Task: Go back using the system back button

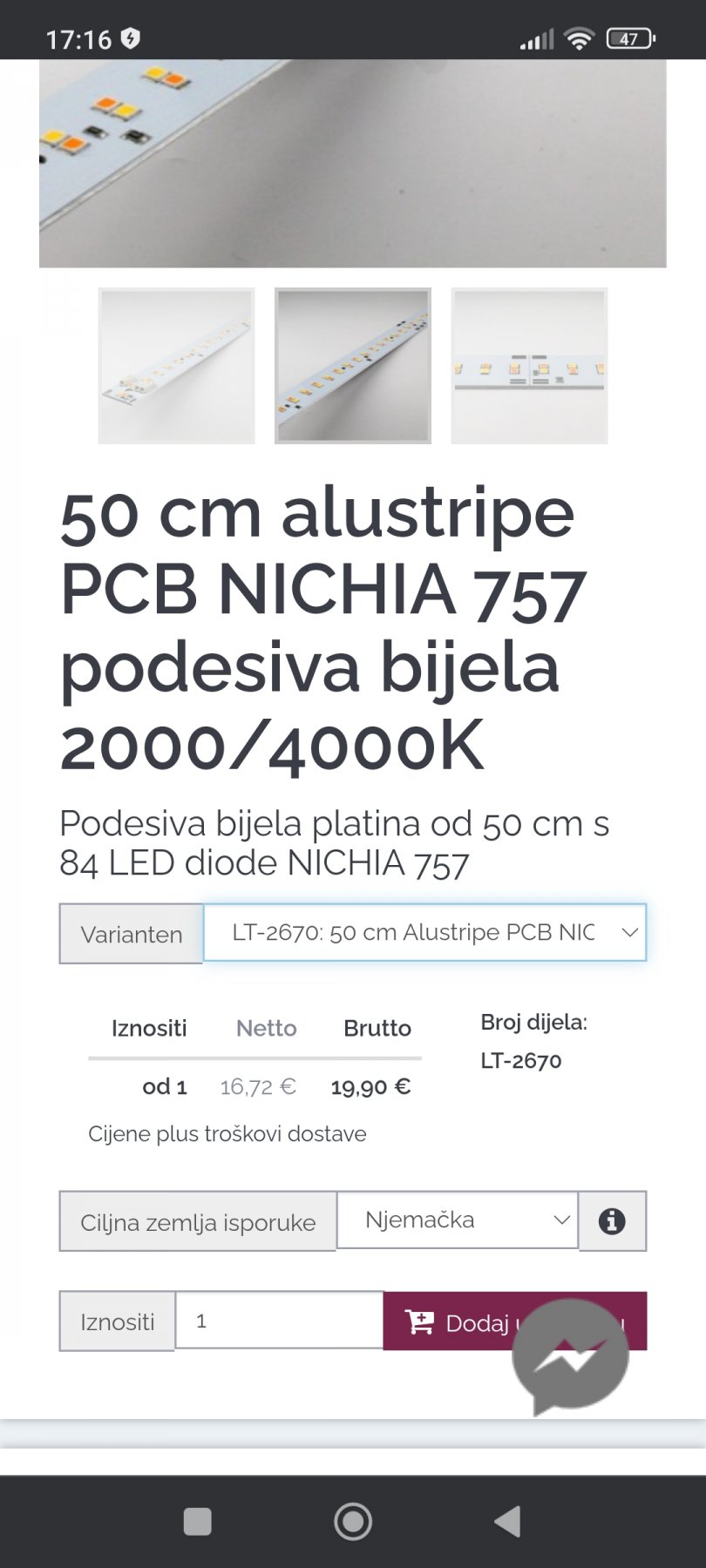Action: [x=507, y=1522]
